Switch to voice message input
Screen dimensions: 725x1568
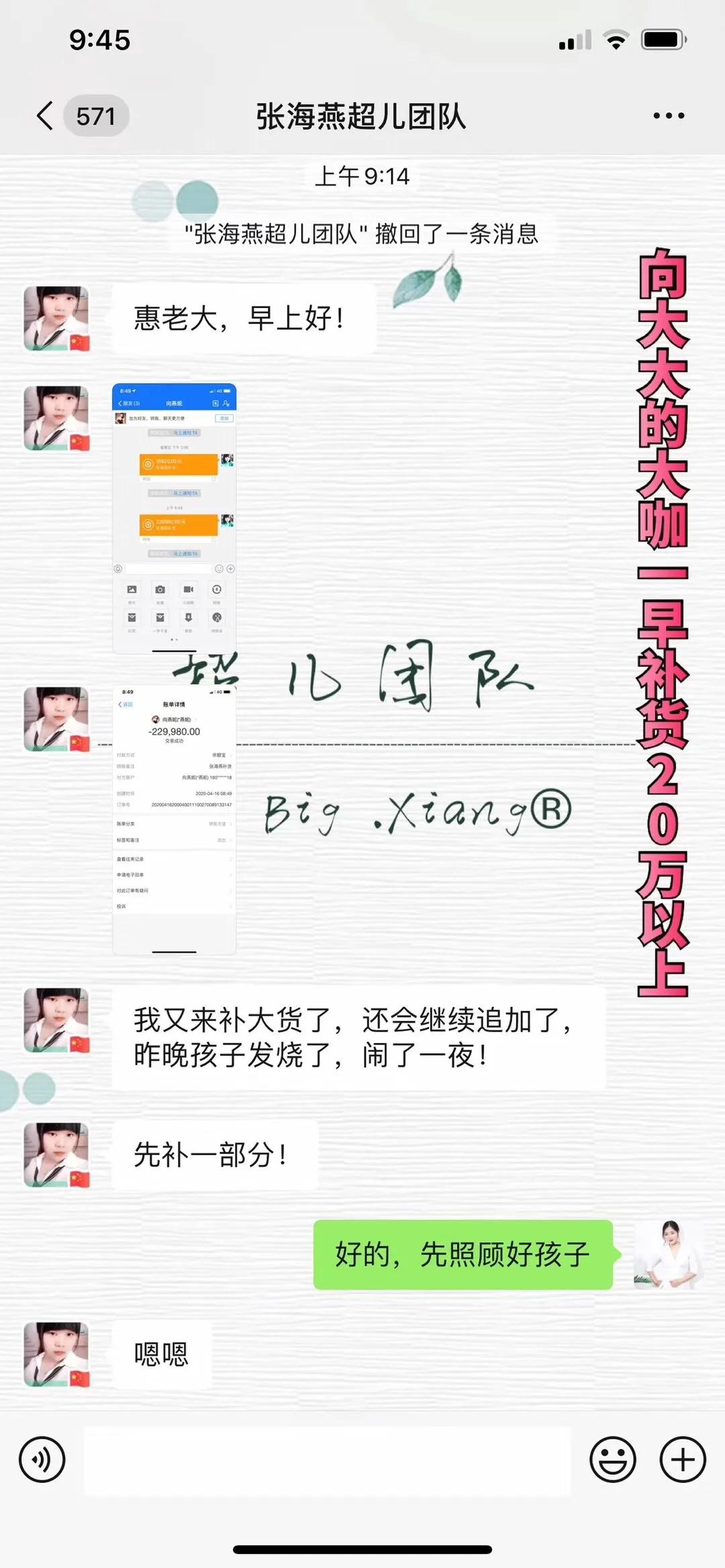42,1459
